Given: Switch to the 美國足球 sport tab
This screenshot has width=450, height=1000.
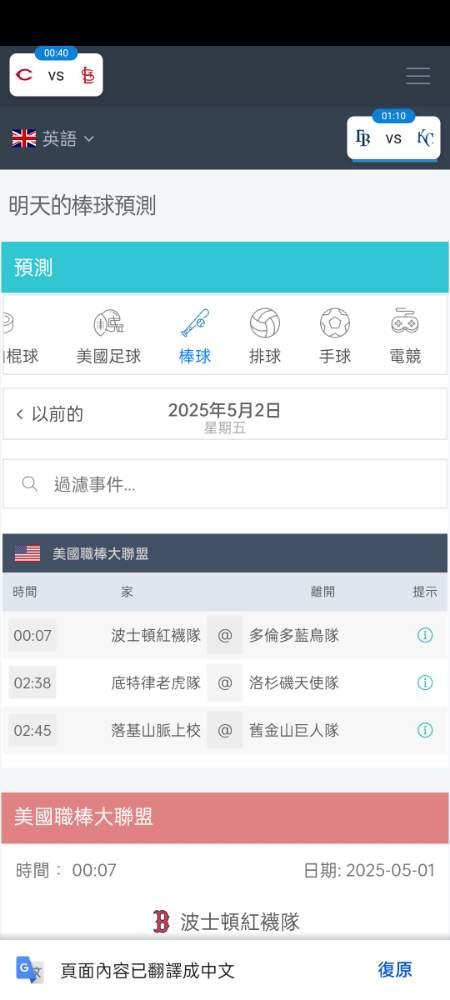Looking at the screenshot, I should click(108, 336).
